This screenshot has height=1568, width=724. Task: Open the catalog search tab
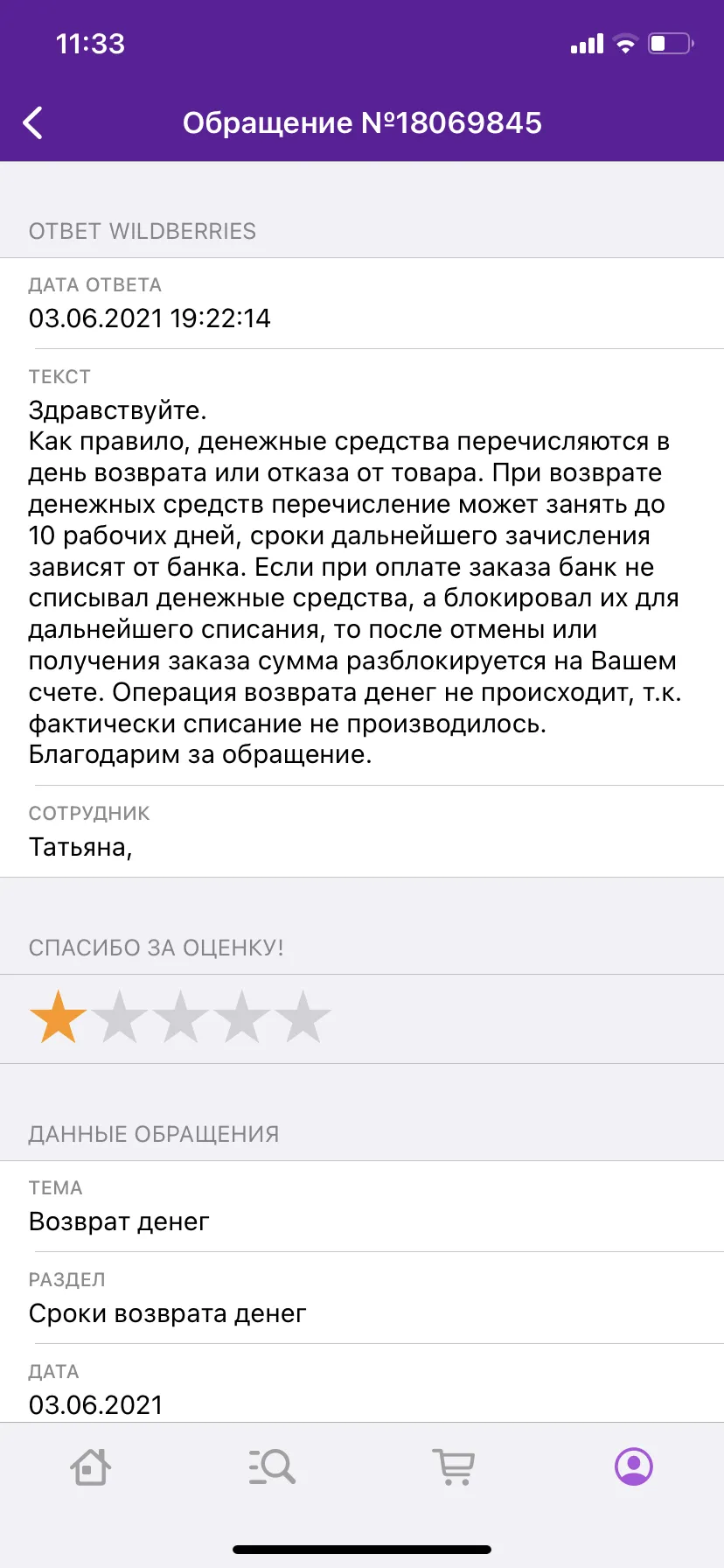tap(272, 1466)
